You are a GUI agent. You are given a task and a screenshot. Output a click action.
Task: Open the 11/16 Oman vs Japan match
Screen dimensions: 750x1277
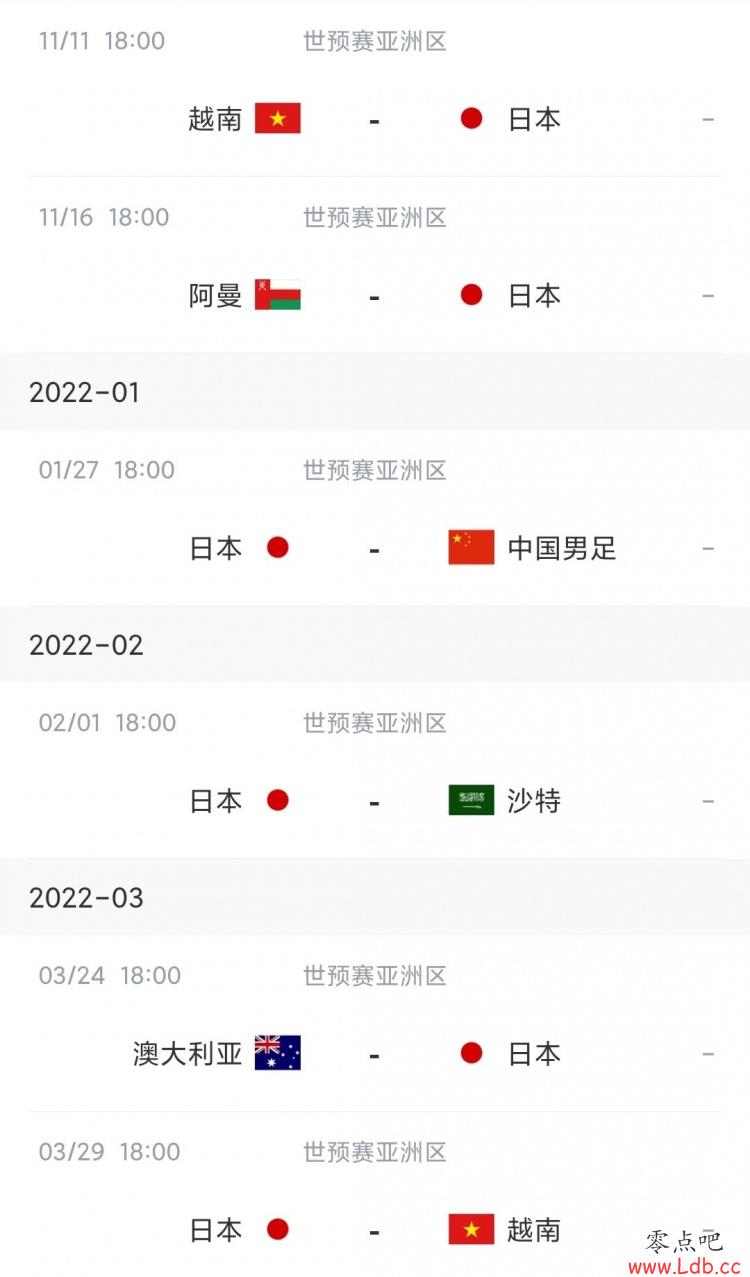[x=375, y=265]
